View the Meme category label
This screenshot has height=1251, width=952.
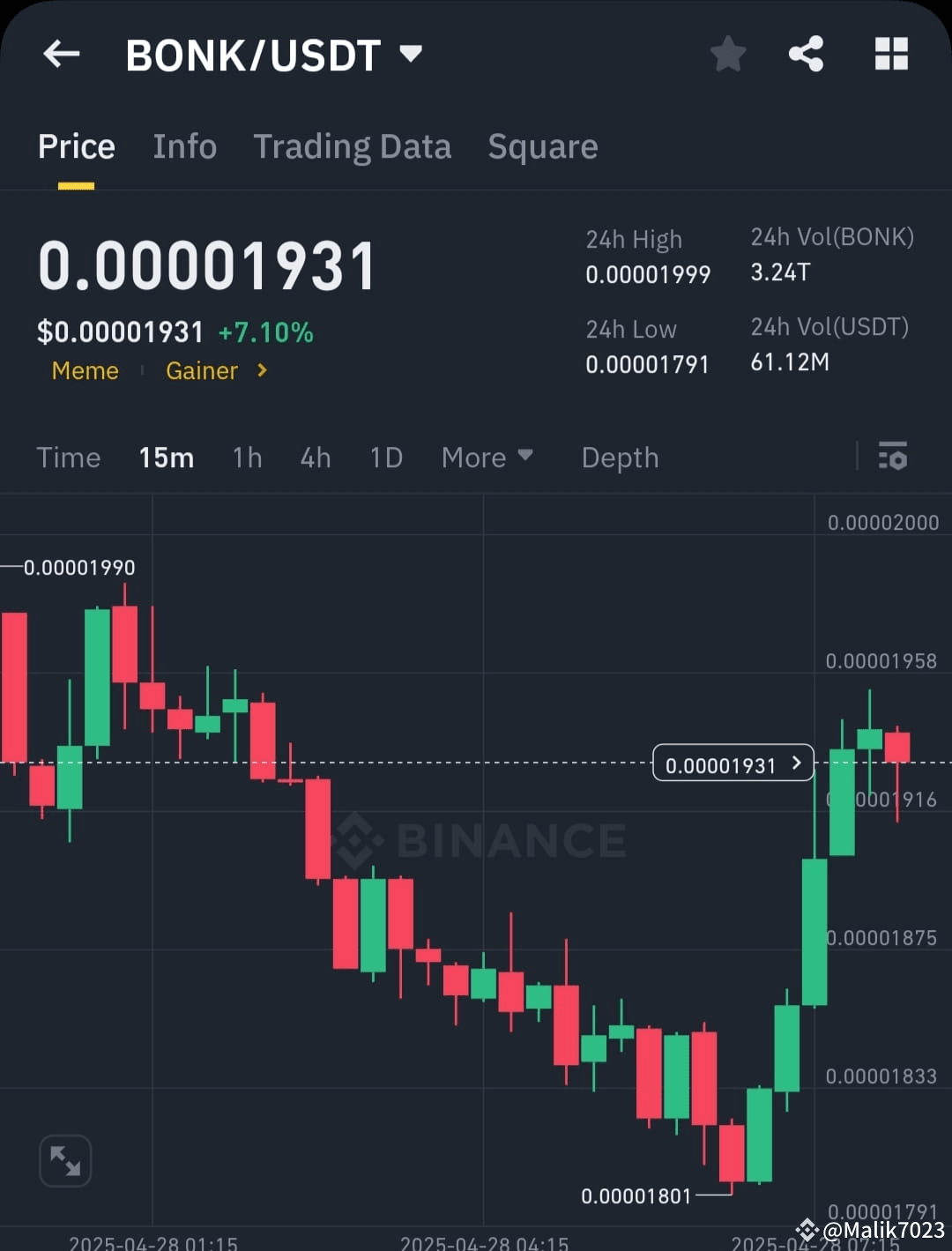pos(85,371)
